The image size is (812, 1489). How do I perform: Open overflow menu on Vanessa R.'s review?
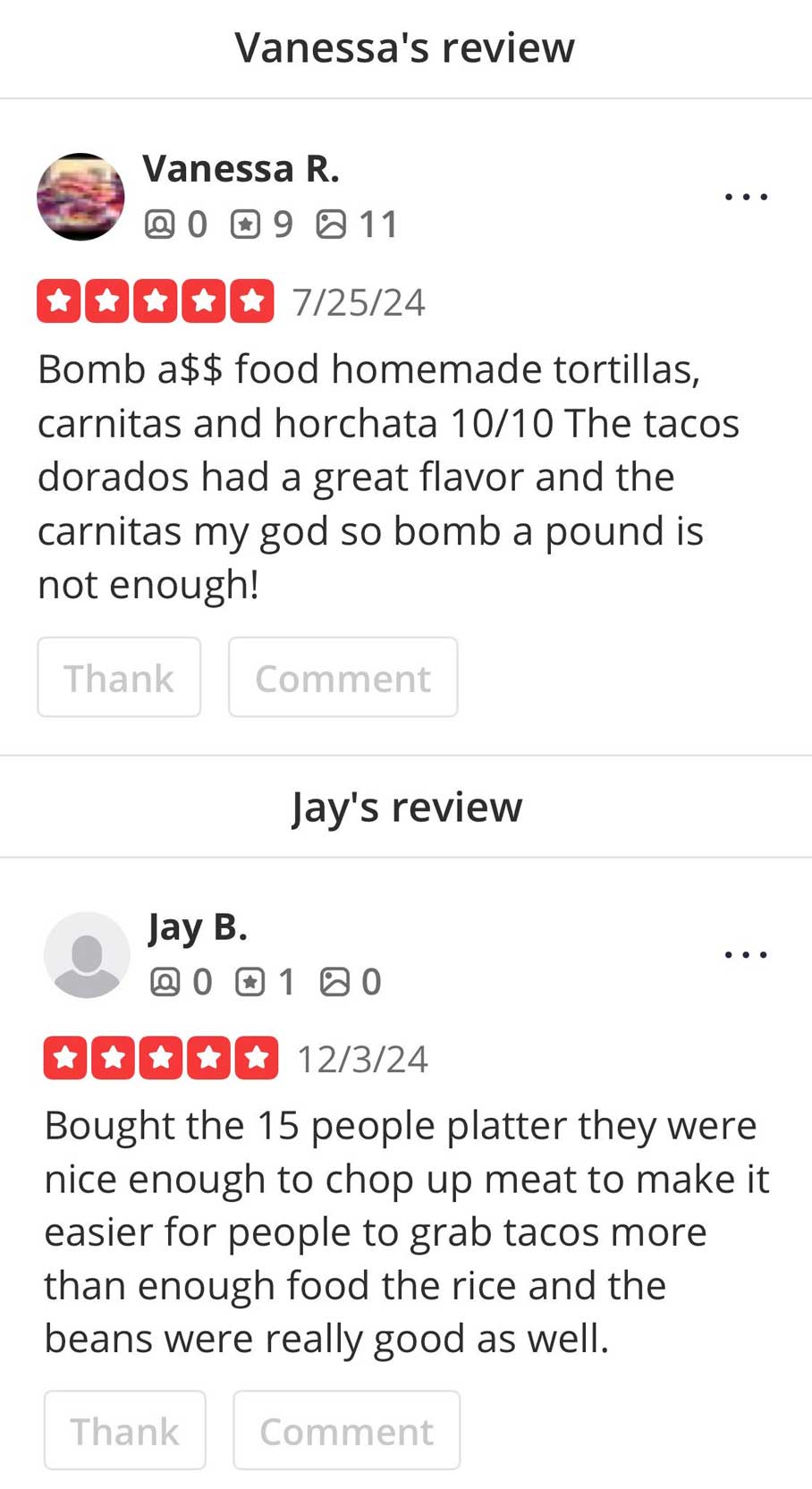coord(746,196)
